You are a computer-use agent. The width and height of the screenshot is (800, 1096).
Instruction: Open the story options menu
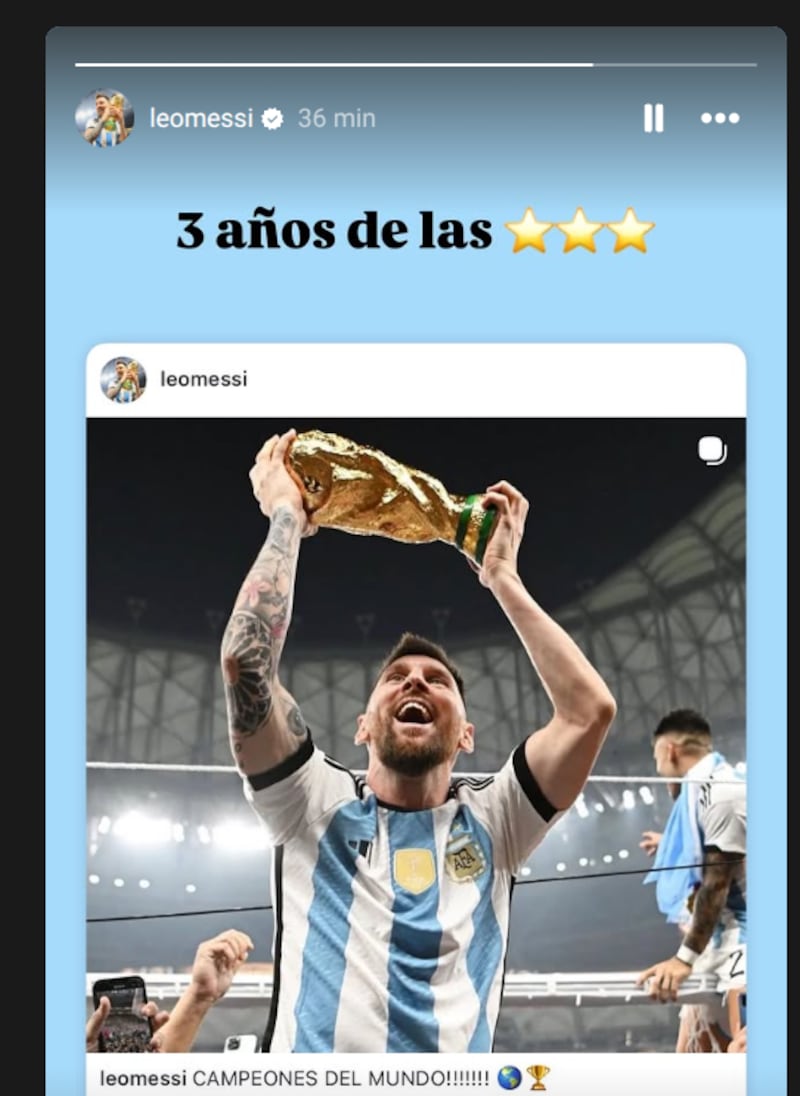coord(719,118)
